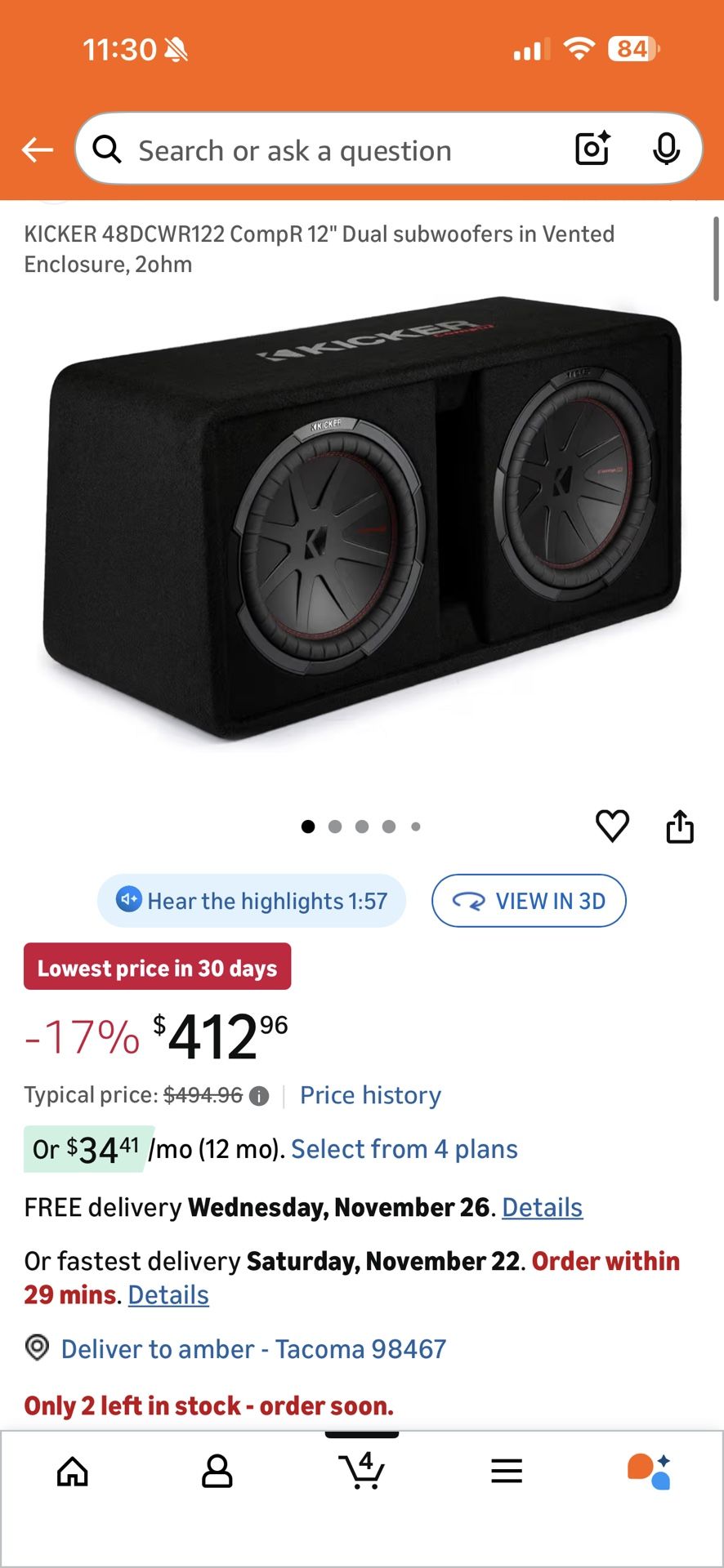Play the Hear the highlights audio

coord(251,901)
